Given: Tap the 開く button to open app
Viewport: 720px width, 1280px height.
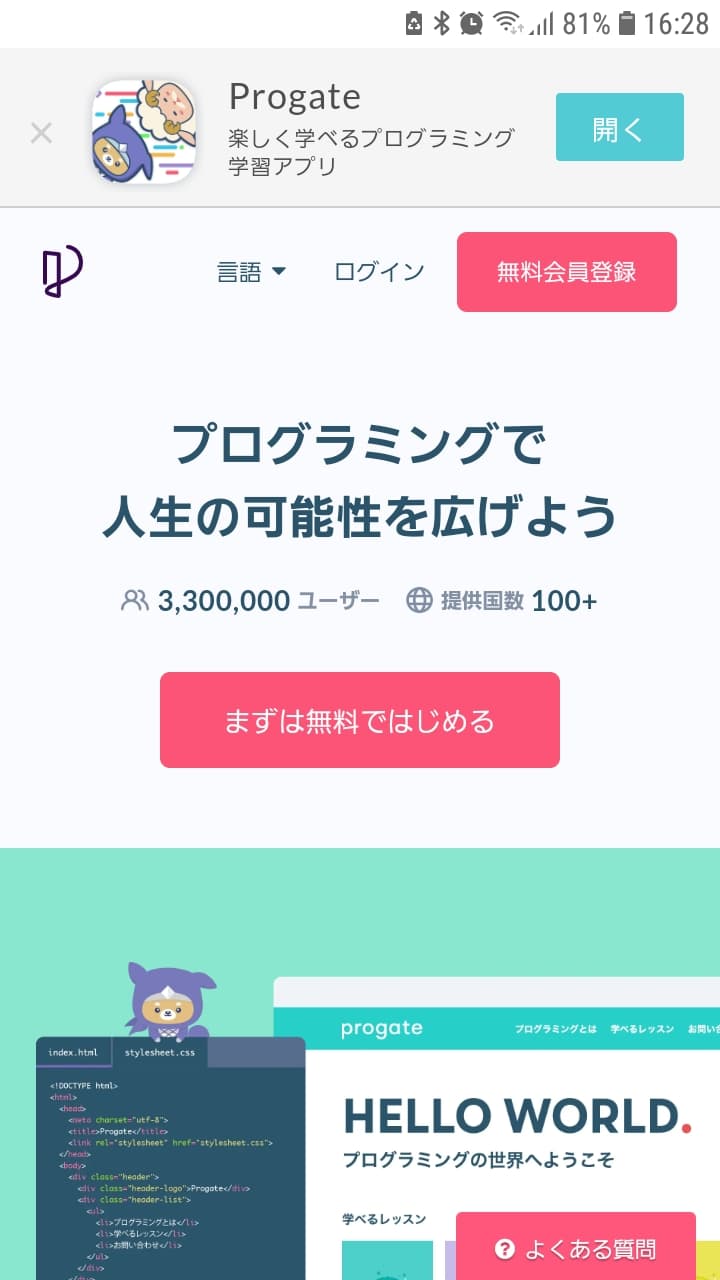Looking at the screenshot, I should pyautogui.click(x=619, y=126).
